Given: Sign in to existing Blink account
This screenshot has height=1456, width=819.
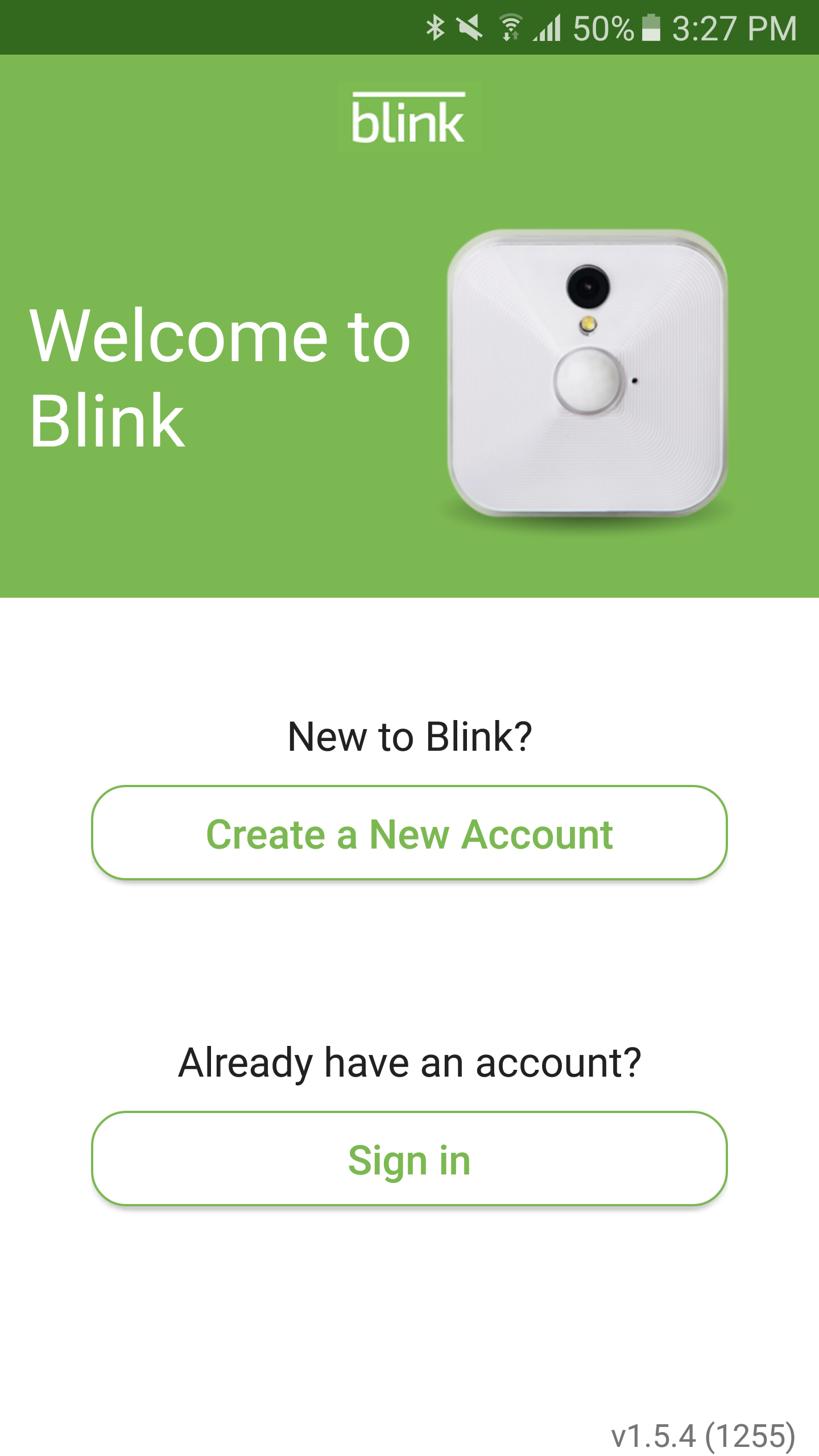Looking at the screenshot, I should [409, 1159].
